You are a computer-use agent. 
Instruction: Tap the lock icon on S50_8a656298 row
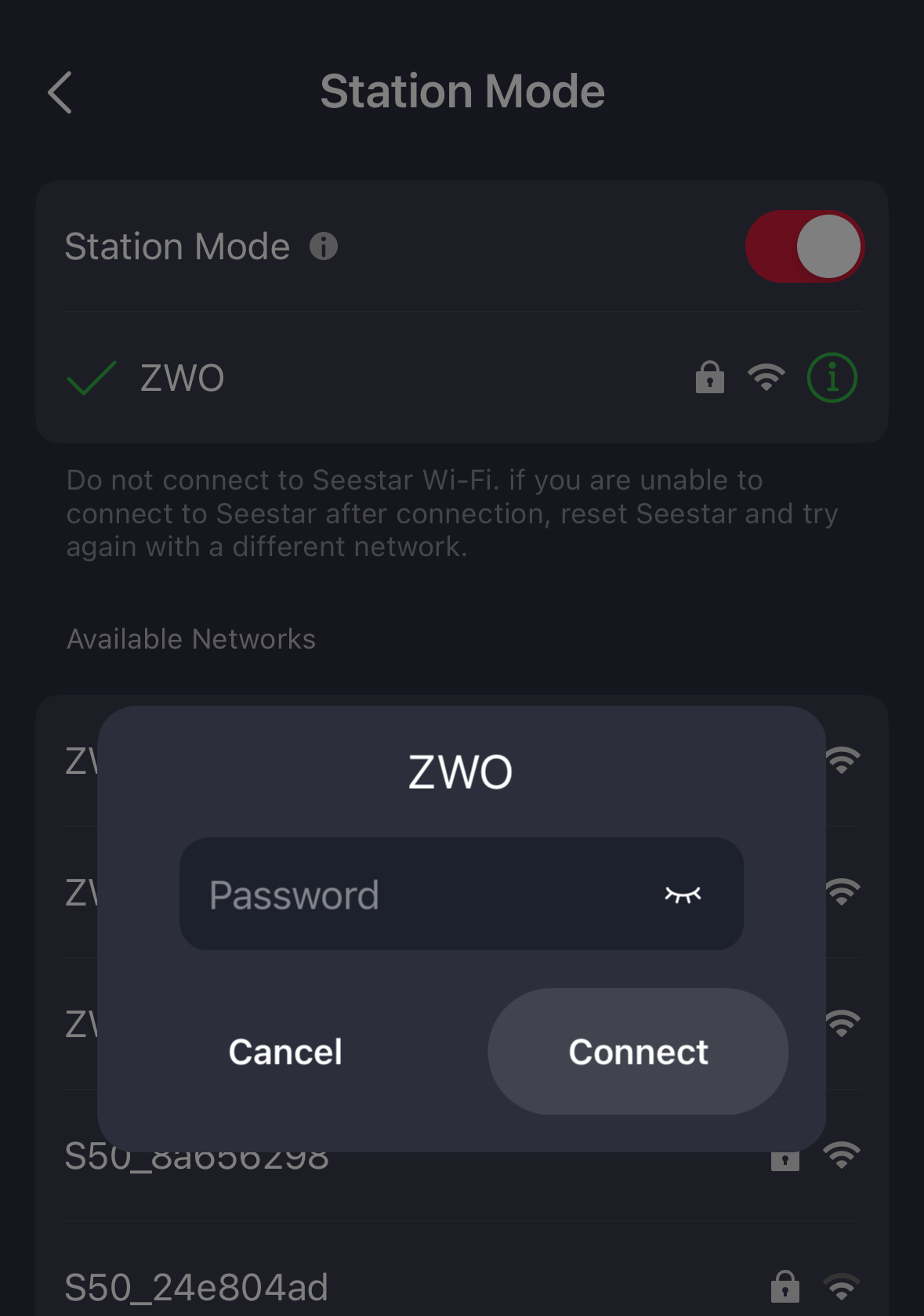[785, 1158]
